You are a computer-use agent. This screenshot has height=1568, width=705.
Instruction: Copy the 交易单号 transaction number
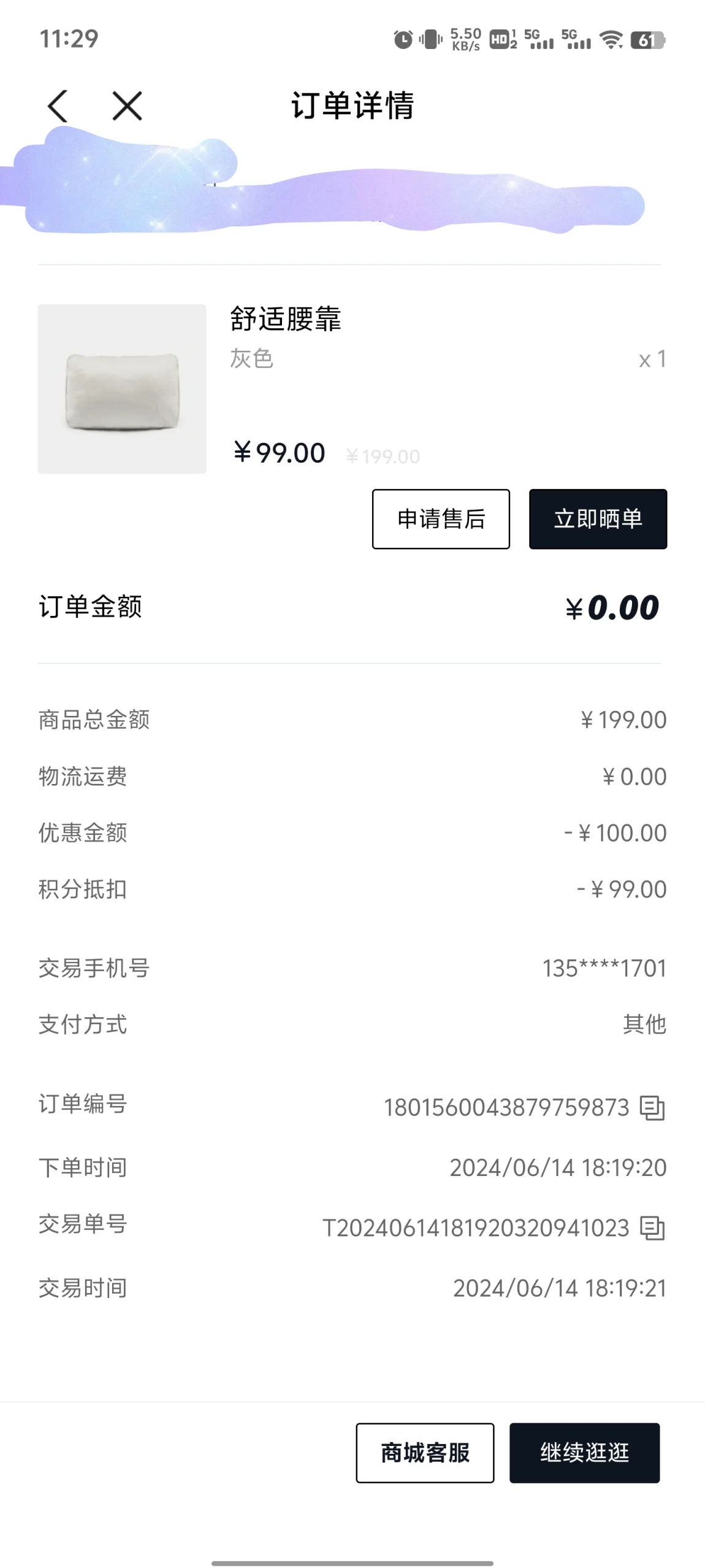(x=652, y=1228)
